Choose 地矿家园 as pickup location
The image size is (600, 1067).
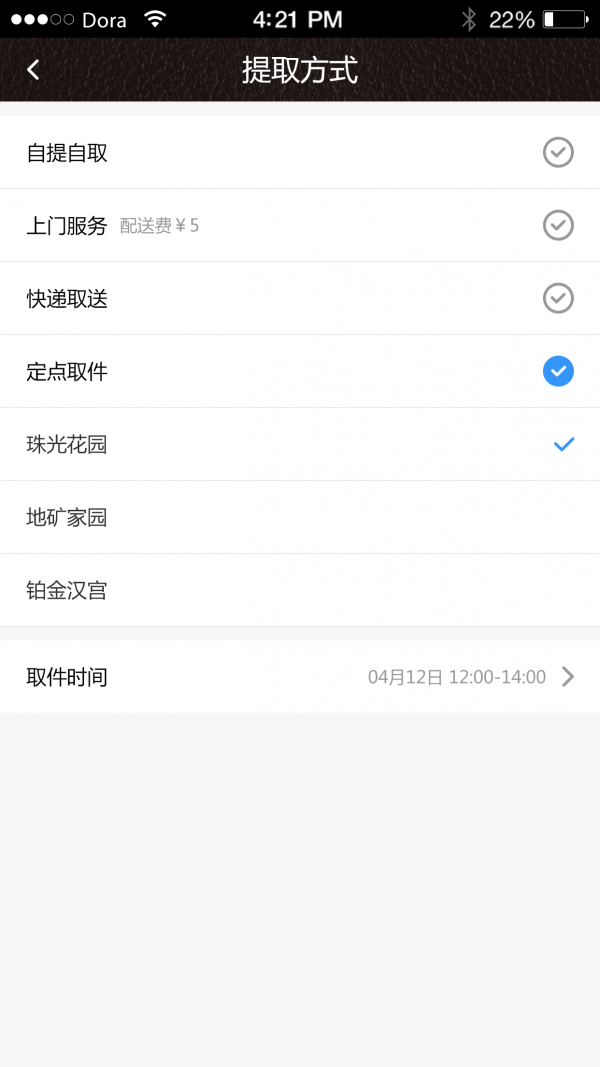[x=300, y=518]
